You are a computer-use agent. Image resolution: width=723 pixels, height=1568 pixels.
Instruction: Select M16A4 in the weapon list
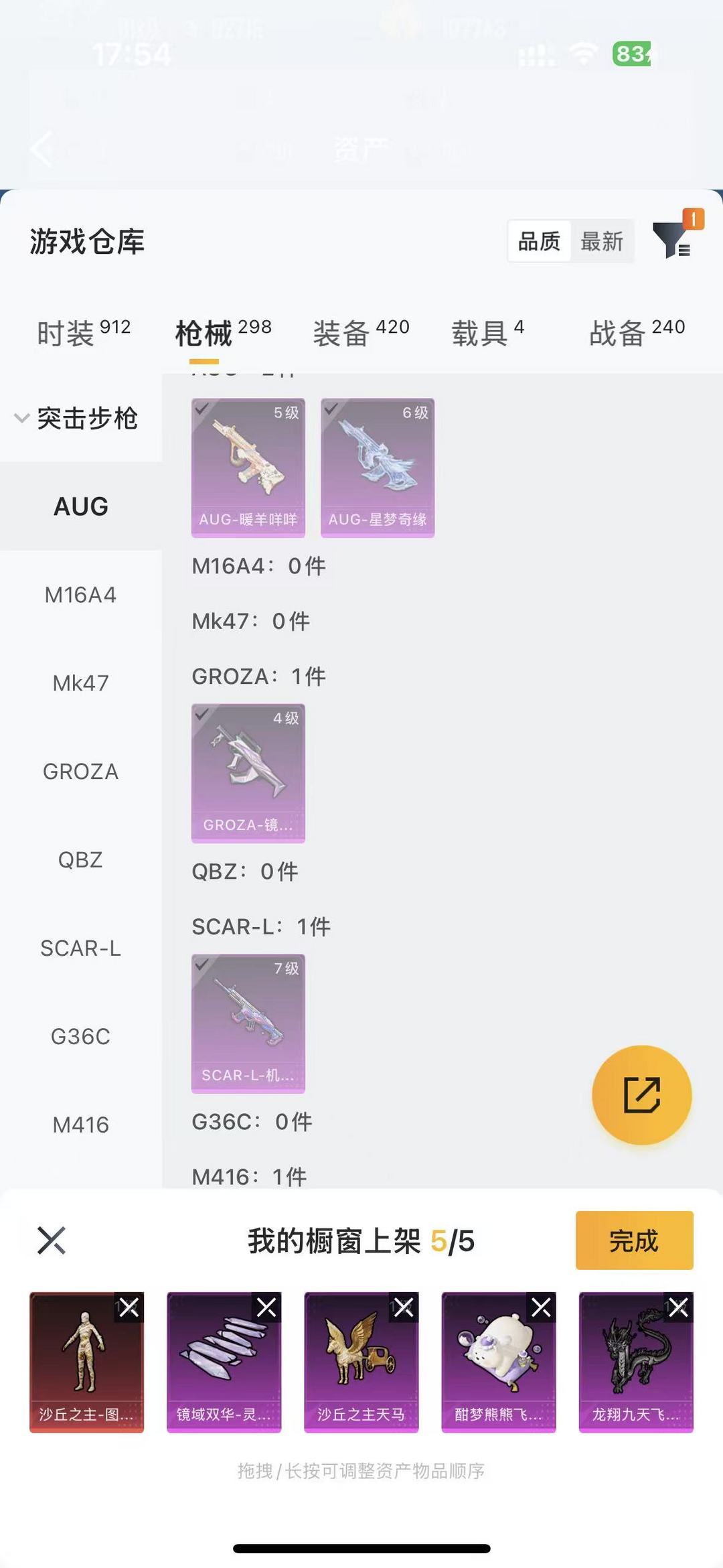pos(80,595)
